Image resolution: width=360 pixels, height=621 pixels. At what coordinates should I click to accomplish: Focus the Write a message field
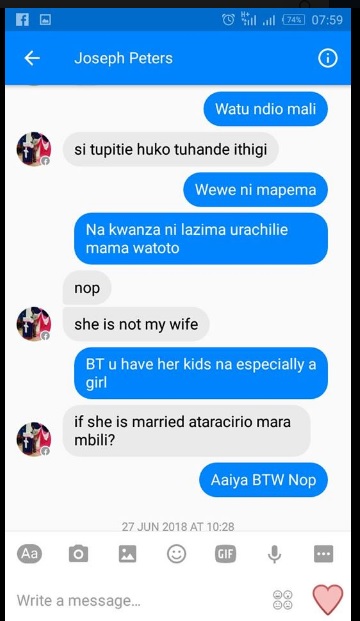point(139,601)
